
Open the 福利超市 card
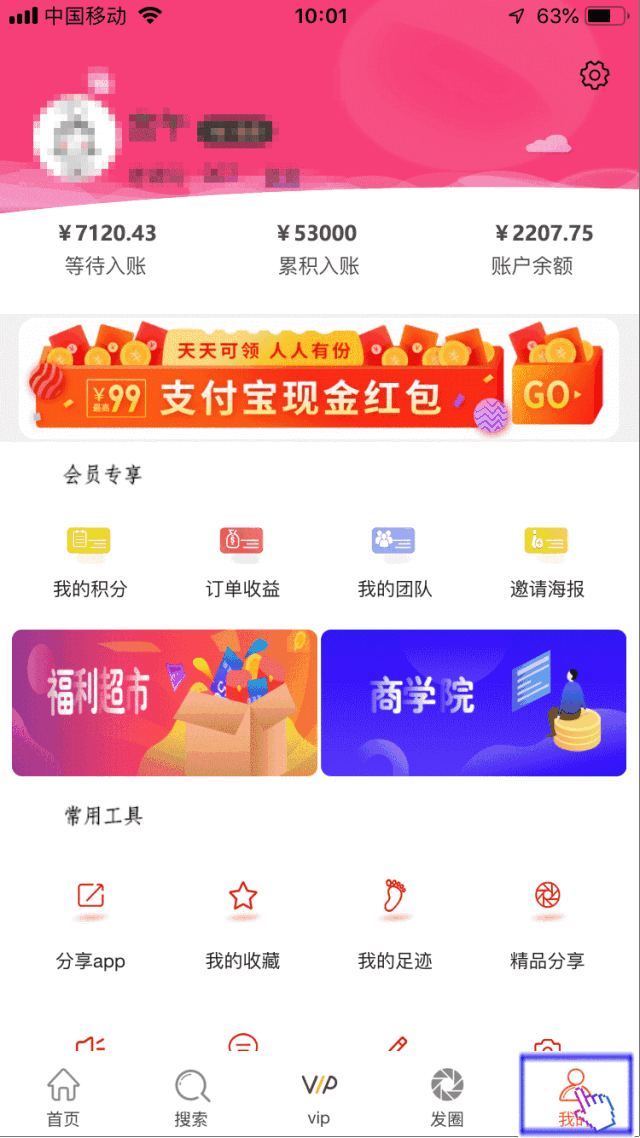[165, 702]
